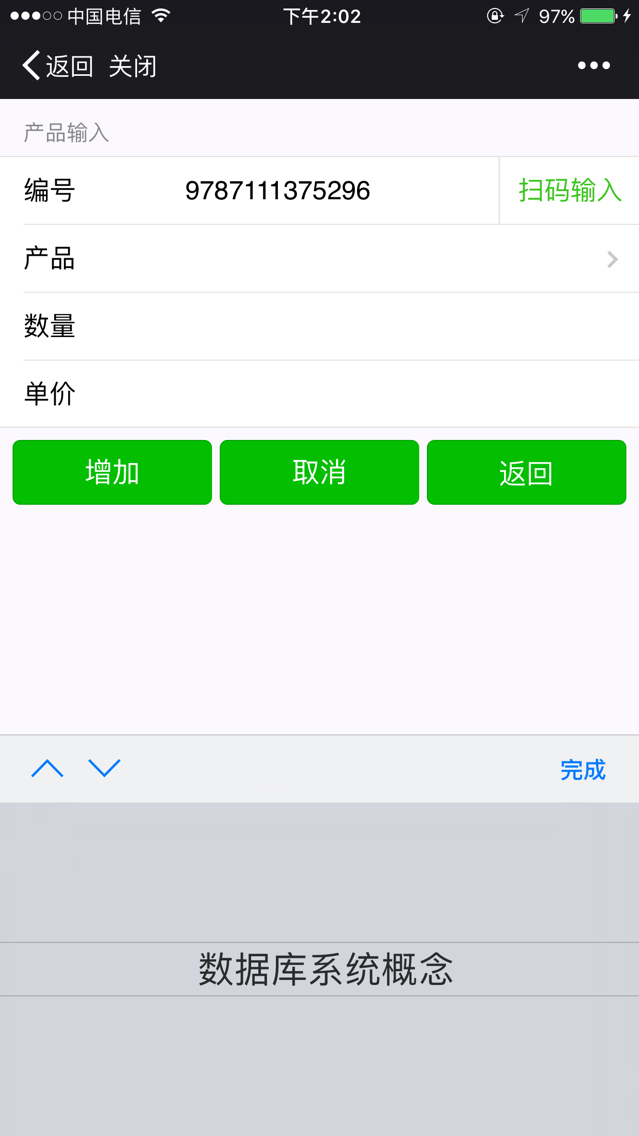Select 数据库系统概念 in the picker
The width and height of the screenshot is (639, 1136).
[x=326, y=969]
